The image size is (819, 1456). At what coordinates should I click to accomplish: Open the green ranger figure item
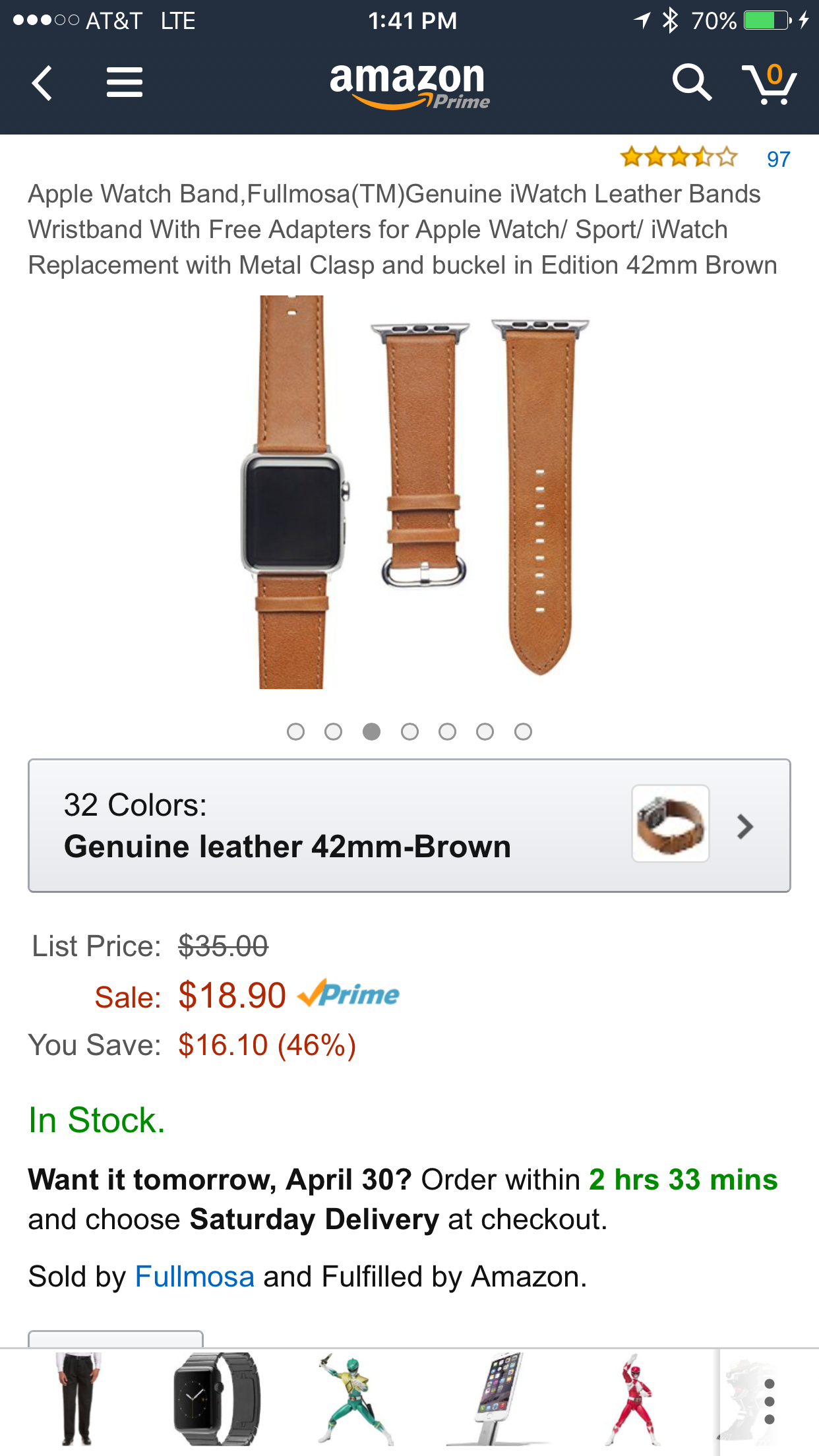[x=355, y=1398]
